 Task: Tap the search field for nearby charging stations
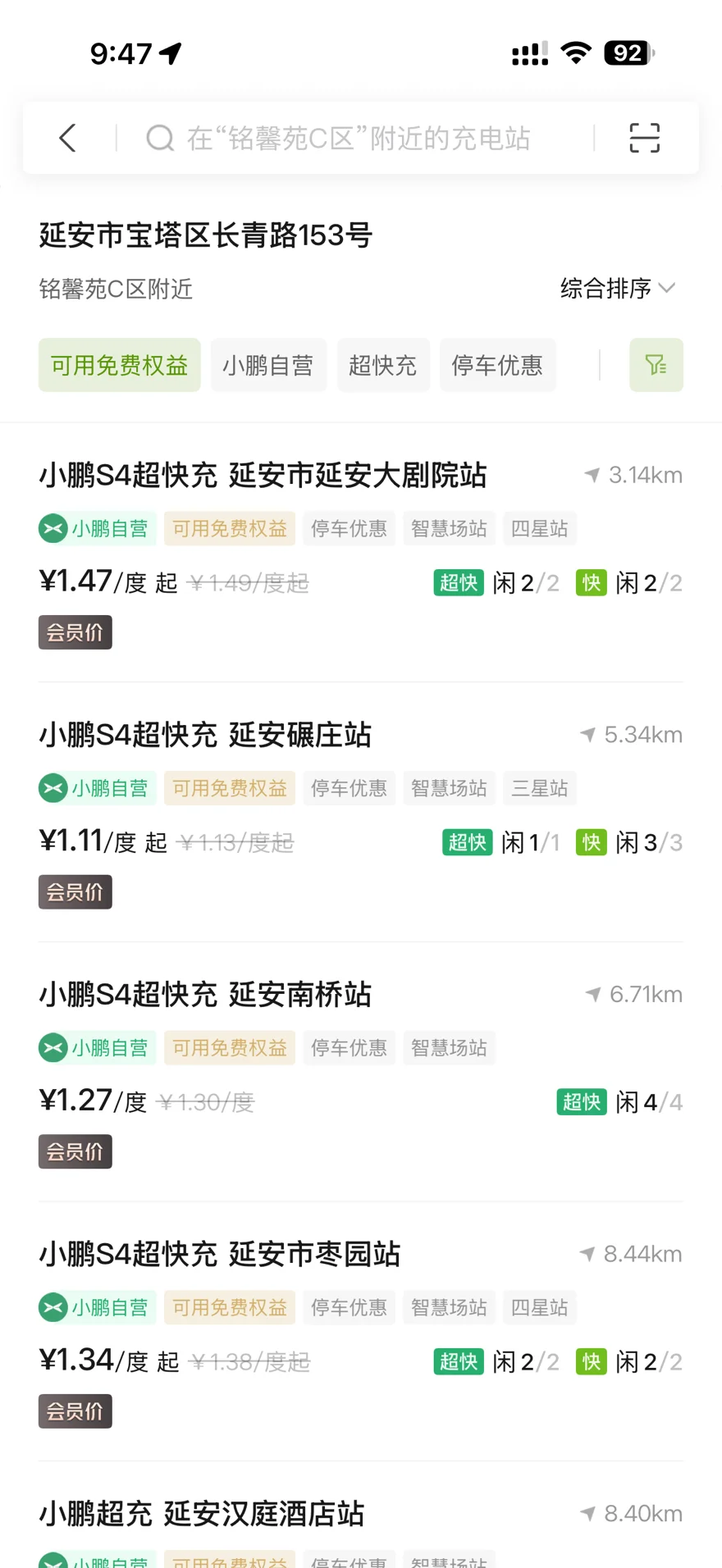[358, 139]
